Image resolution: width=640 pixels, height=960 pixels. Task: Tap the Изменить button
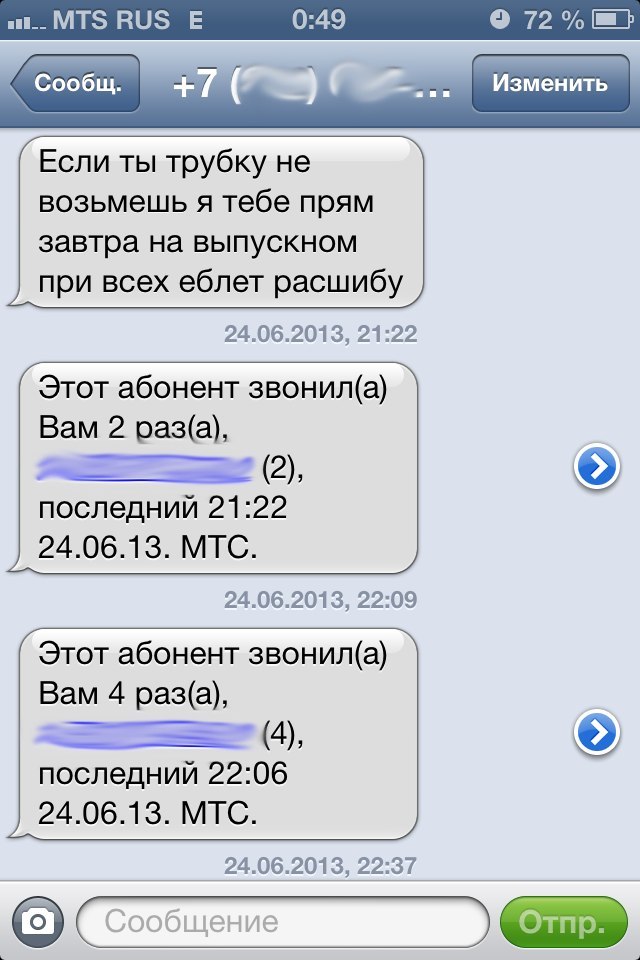pyautogui.click(x=549, y=84)
